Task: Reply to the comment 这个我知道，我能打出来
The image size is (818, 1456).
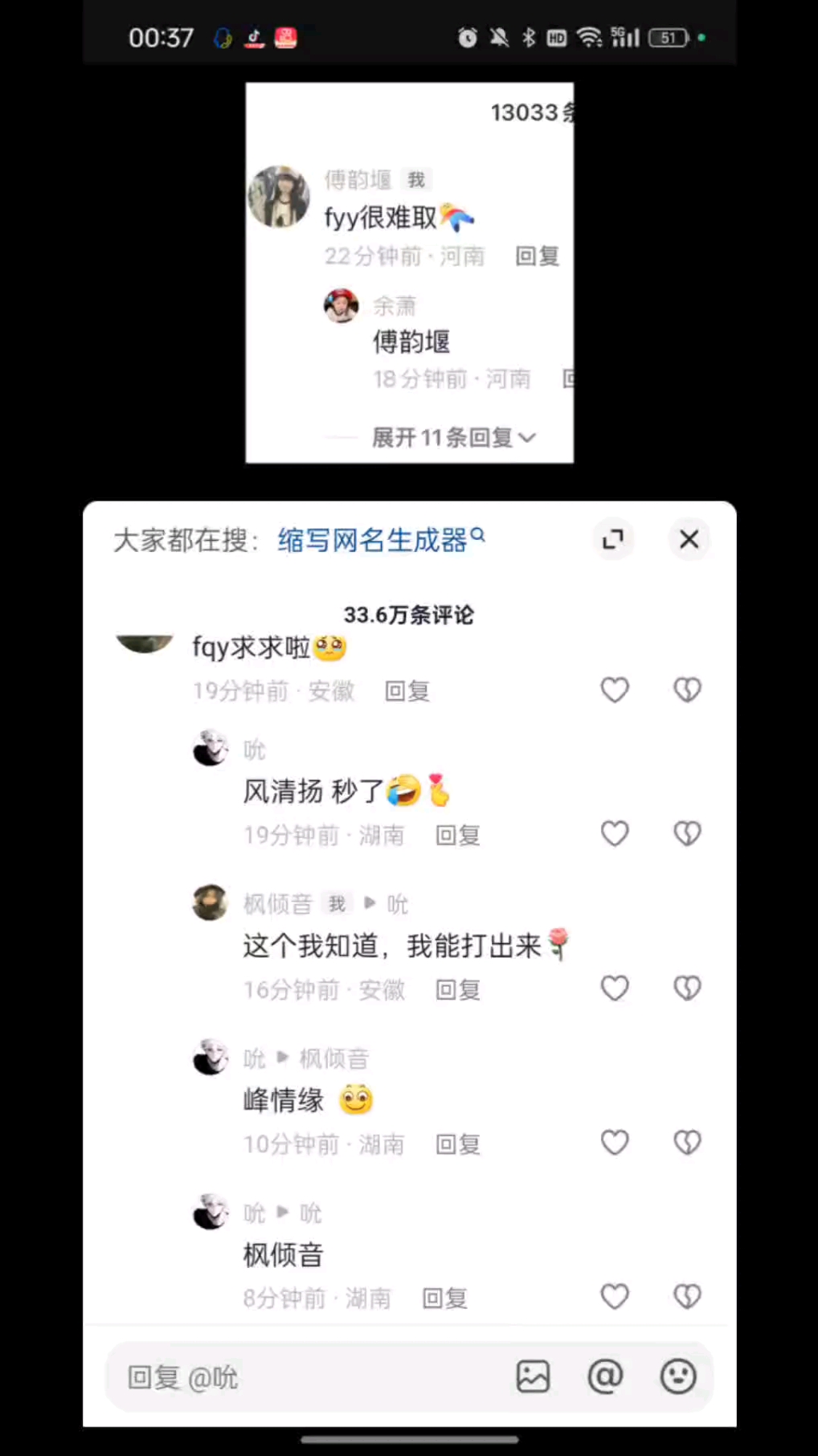Action: point(457,990)
